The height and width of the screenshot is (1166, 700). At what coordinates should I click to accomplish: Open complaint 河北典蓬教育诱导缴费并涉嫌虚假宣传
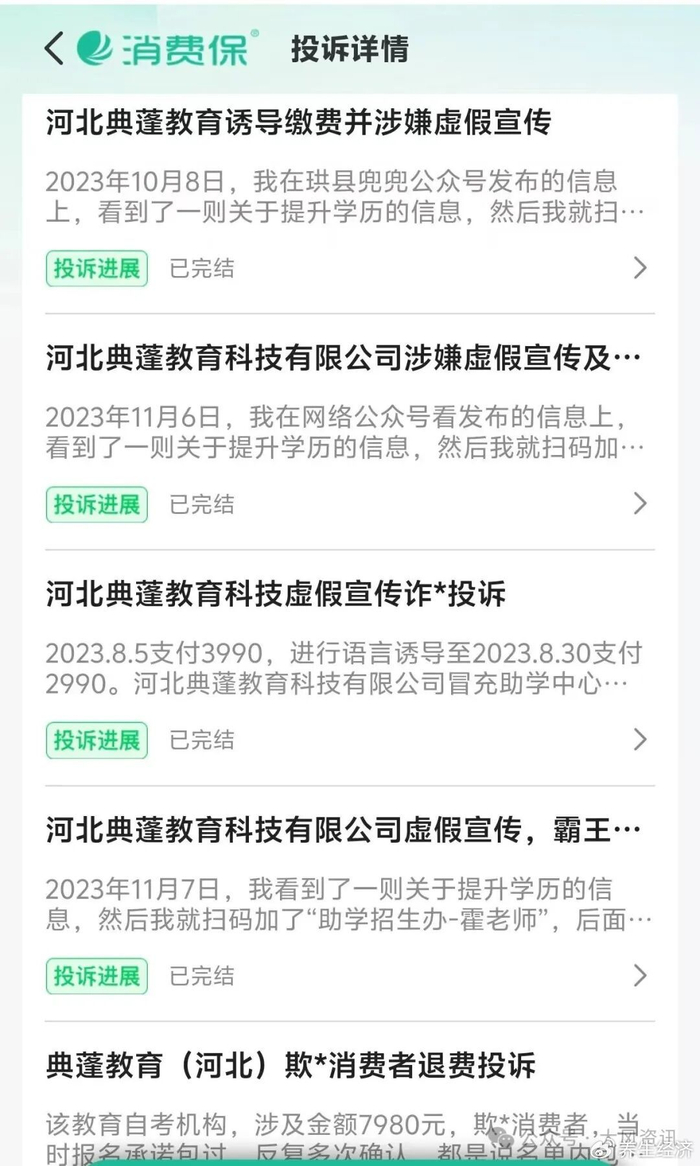point(299,123)
